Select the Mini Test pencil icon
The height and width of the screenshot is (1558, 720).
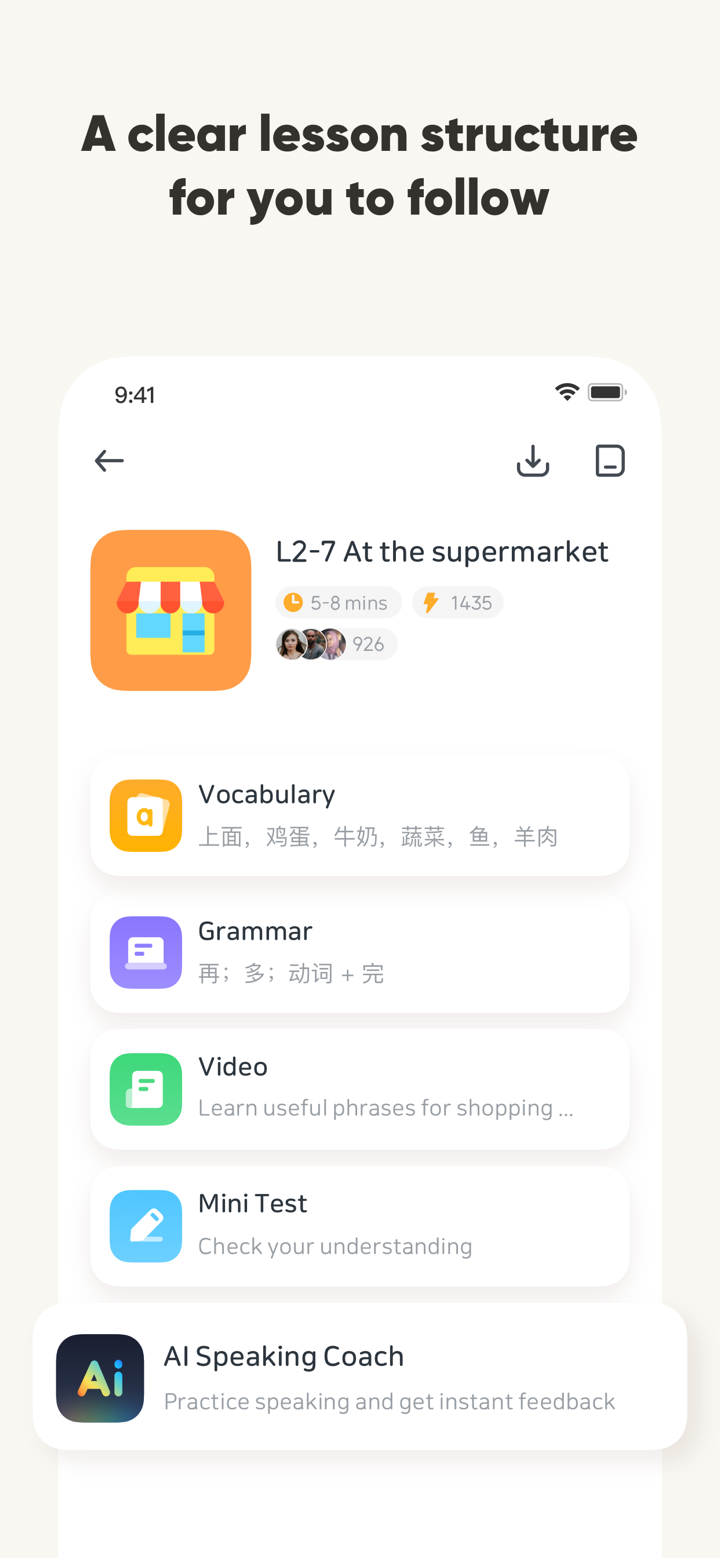(x=145, y=1226)
